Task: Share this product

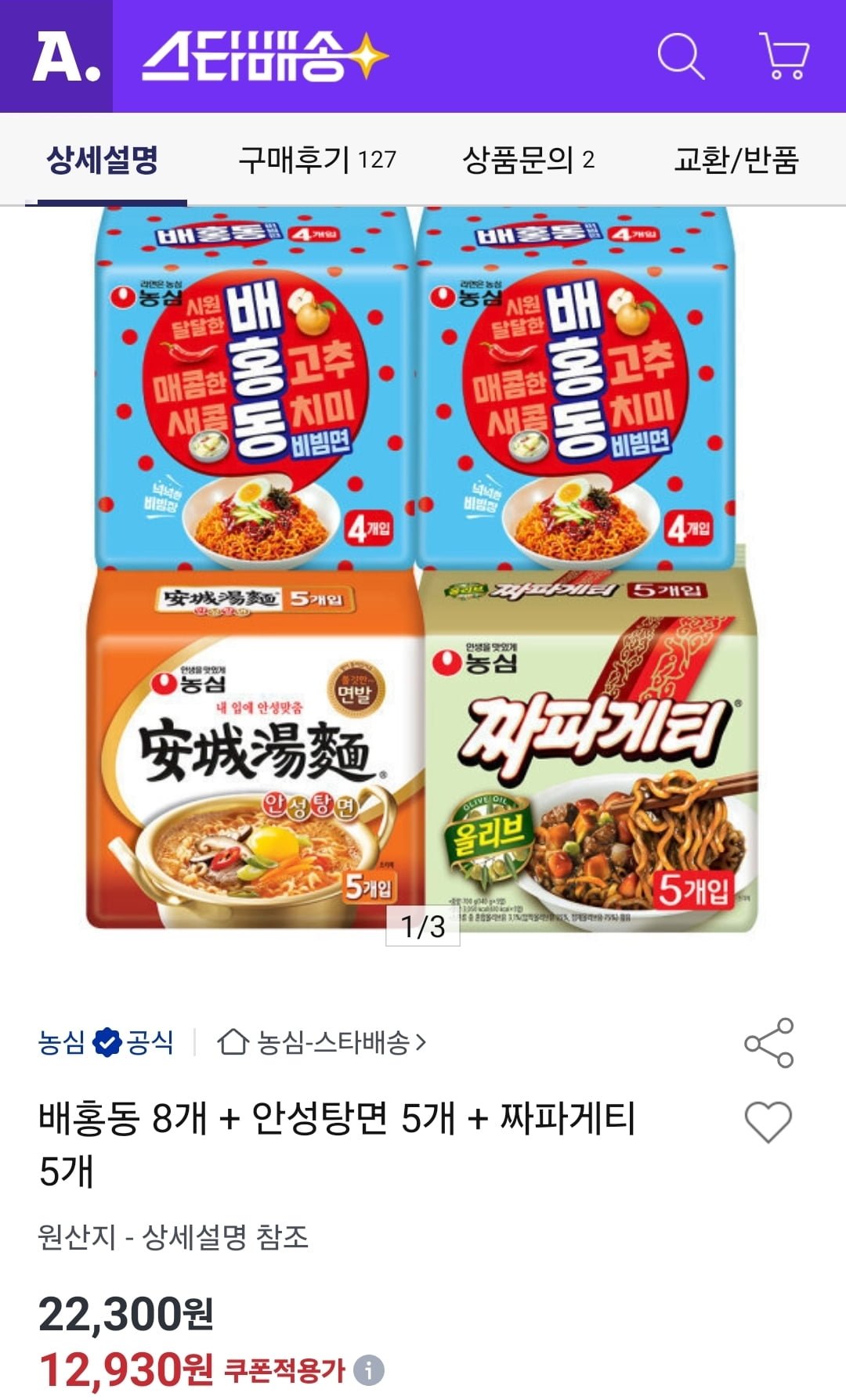Action: 768,1043
